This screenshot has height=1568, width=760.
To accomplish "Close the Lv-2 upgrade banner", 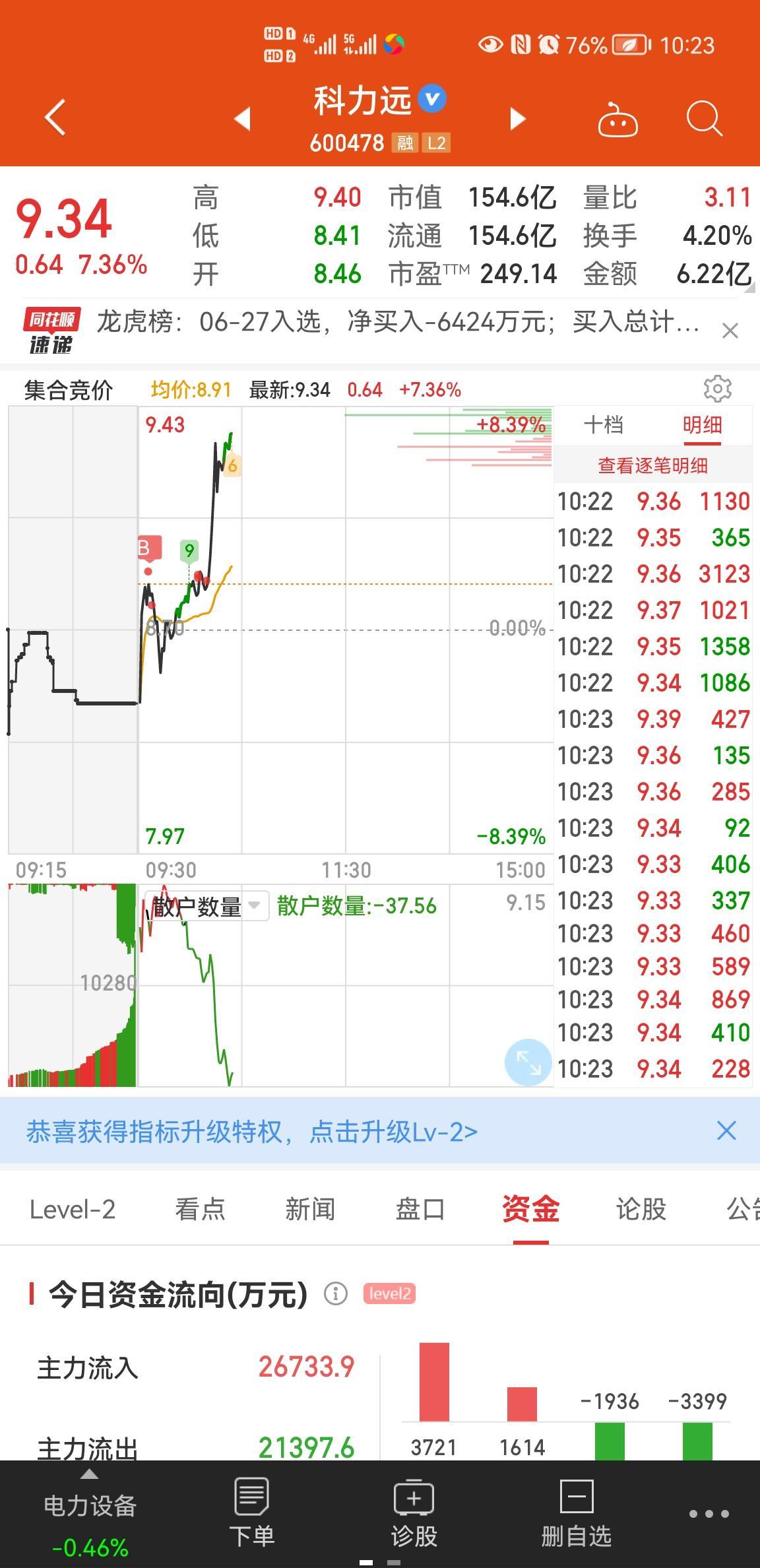I will [x=726, y=1130].
